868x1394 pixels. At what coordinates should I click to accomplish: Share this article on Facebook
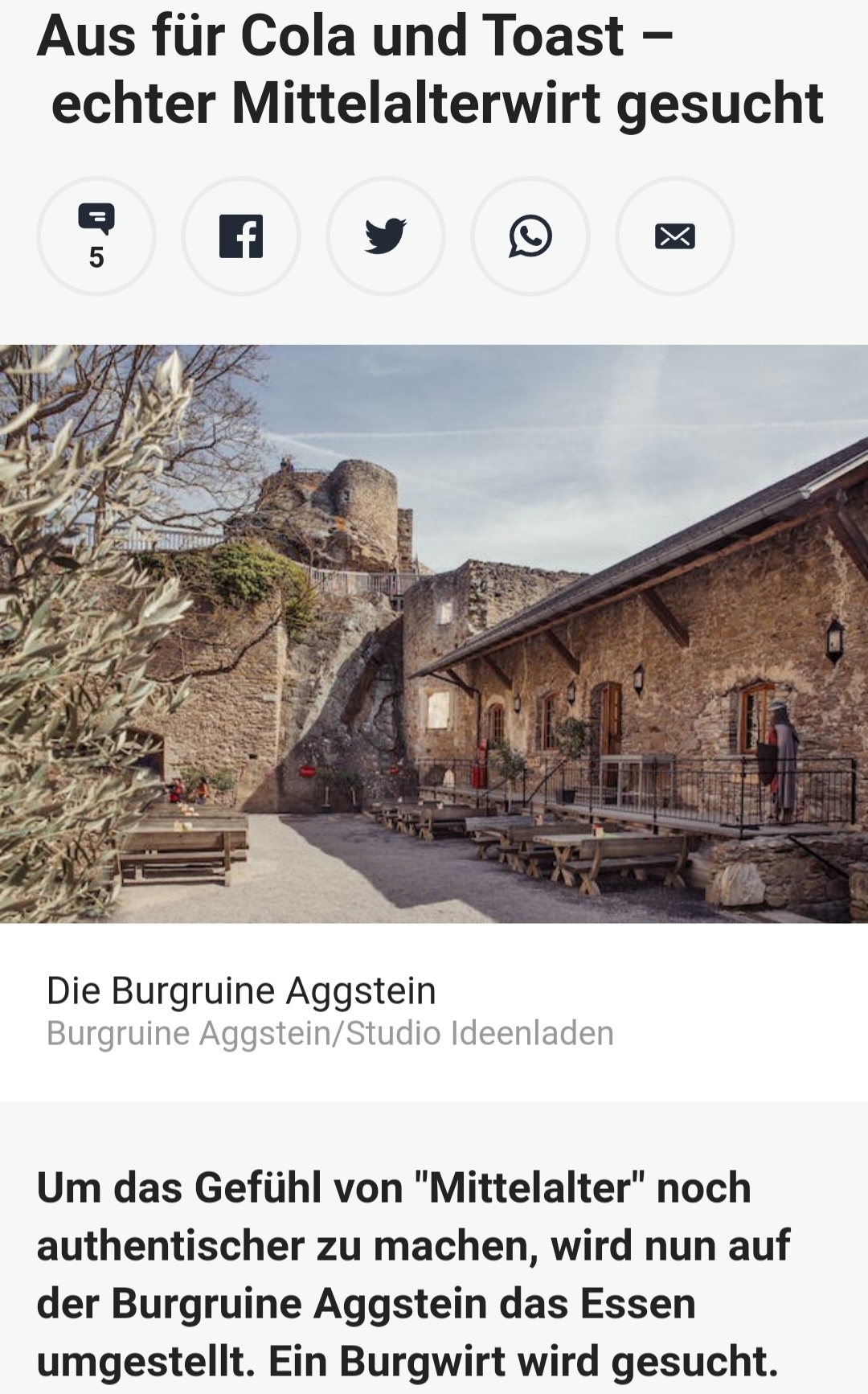point(241,236)
